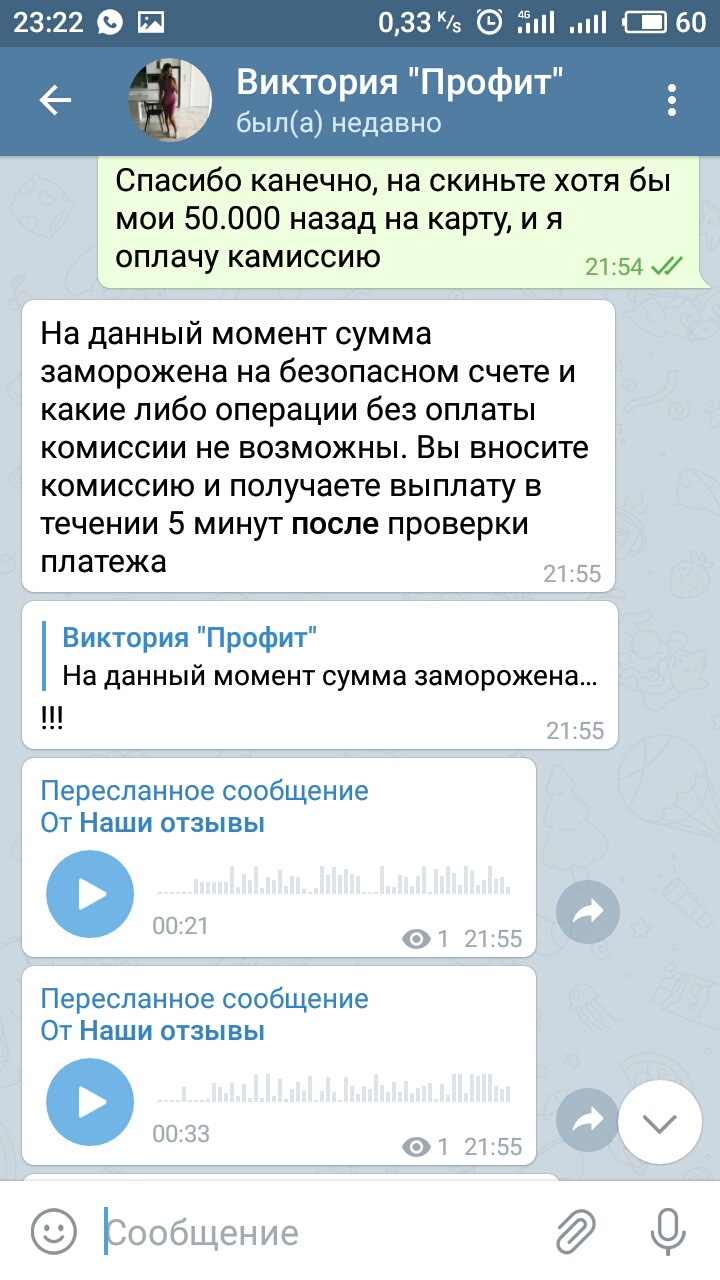
Task: Open the three-dot overflow menu
Action: (x=672, y=100)
